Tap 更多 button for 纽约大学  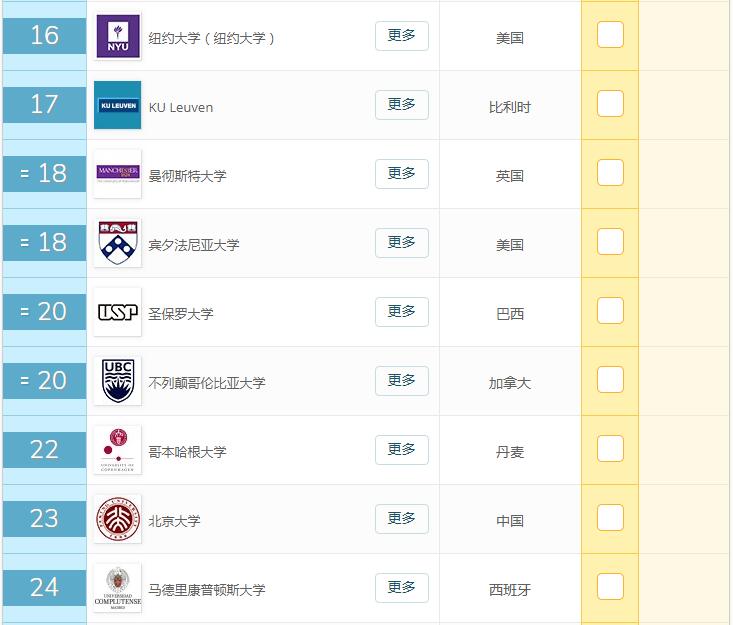tap(401, 36)
